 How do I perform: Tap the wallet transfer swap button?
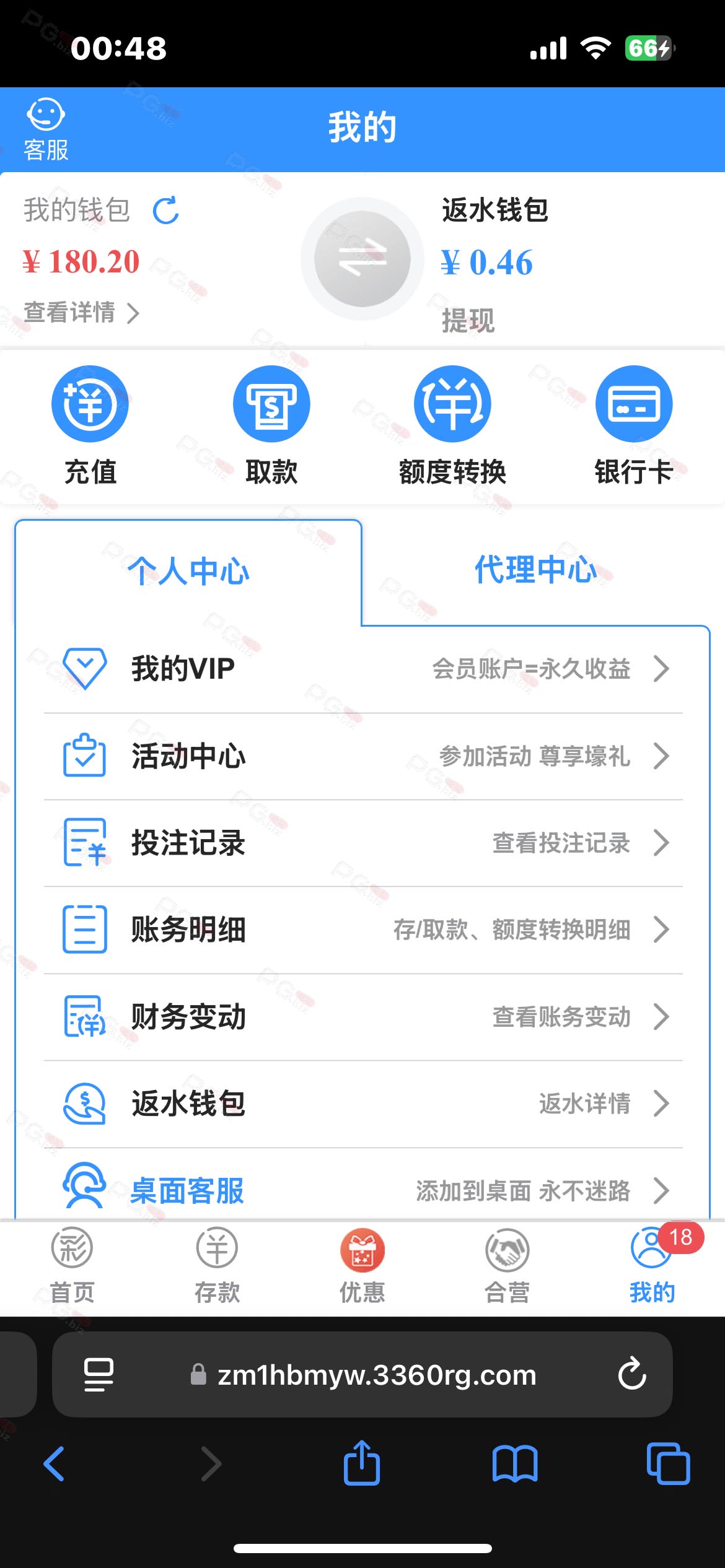[x=362, y=259]
